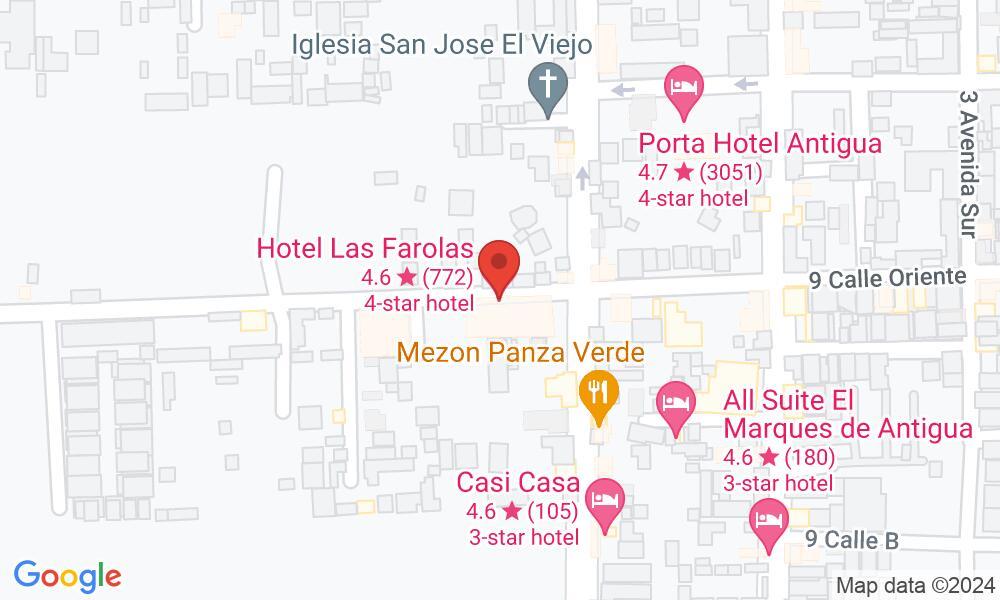Viewport: 1000px width, 600px height.
Task: Open the Mezon Panza Verde restaurant marker
Action: click(598, 390)
